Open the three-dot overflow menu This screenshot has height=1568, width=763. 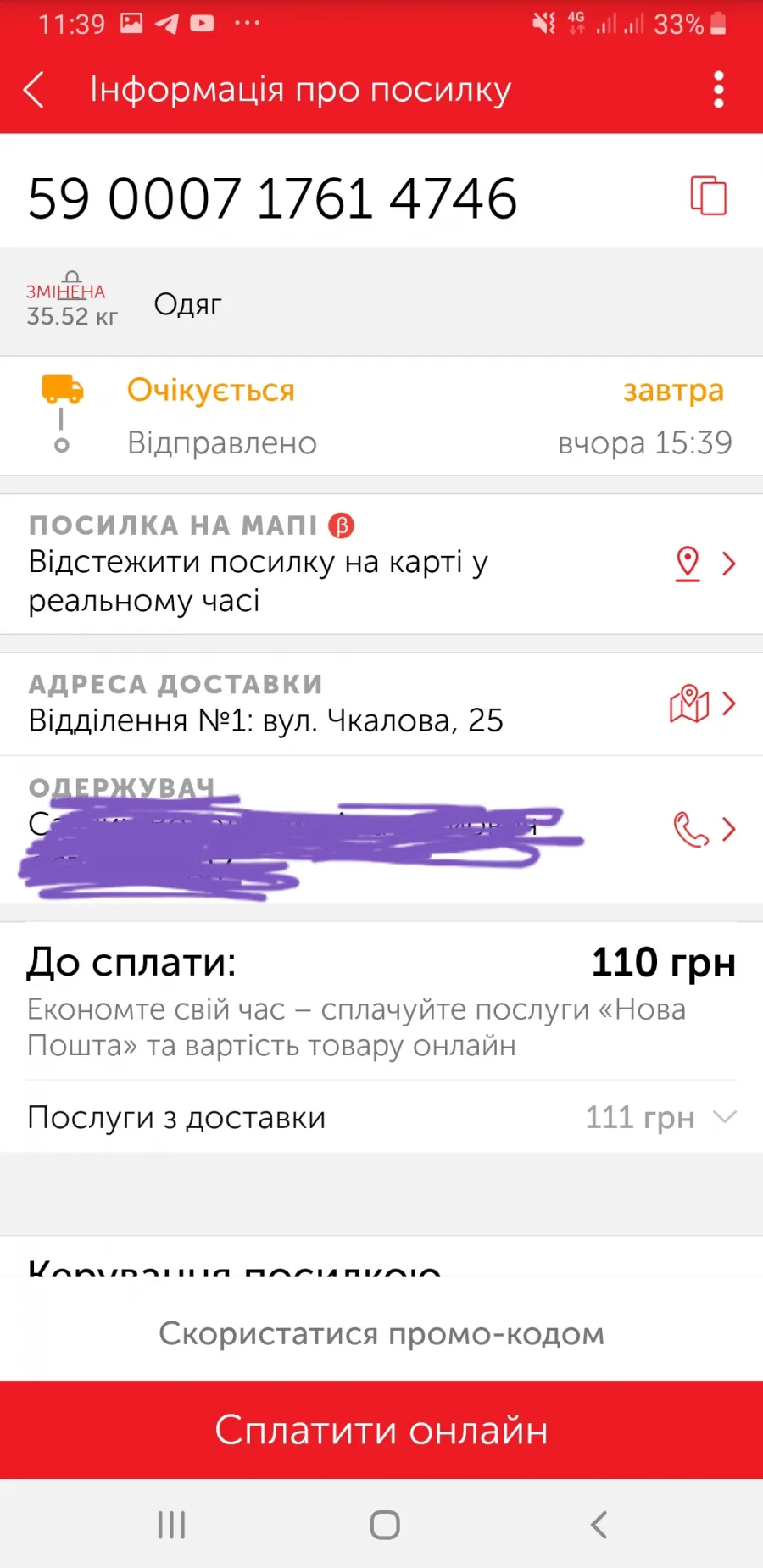coord(719,90)
